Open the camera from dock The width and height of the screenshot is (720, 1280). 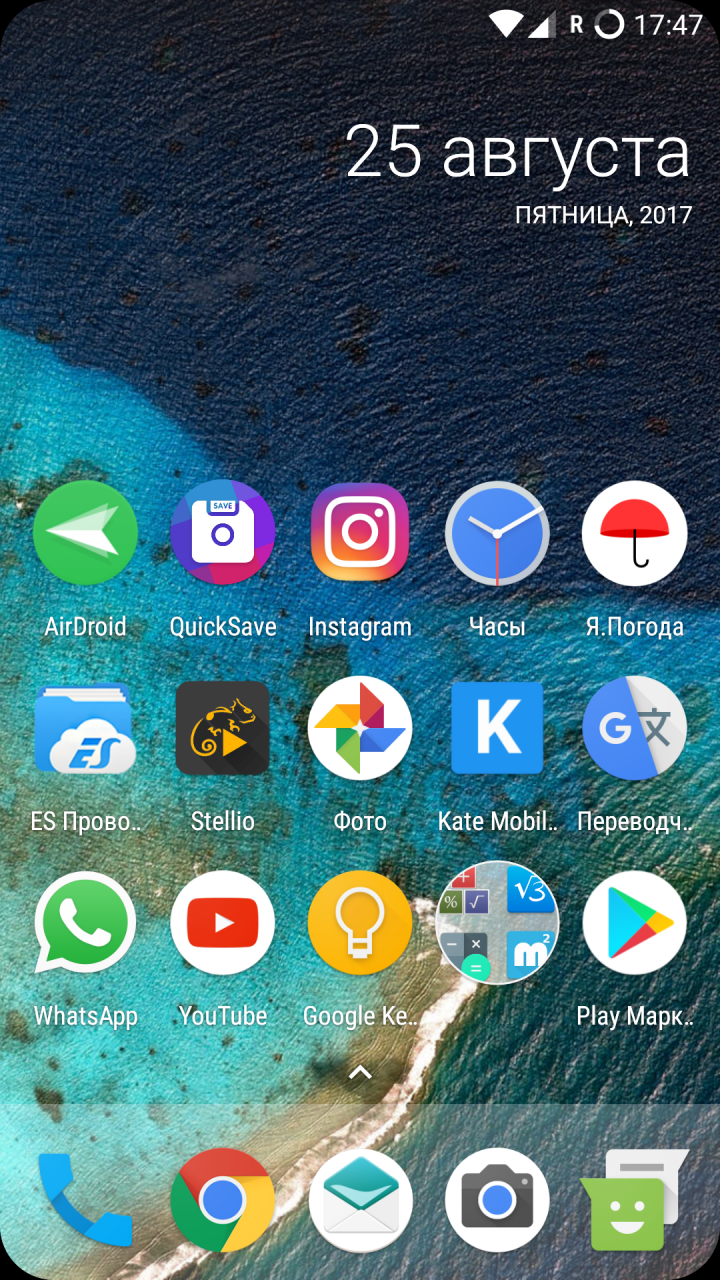497,1200
